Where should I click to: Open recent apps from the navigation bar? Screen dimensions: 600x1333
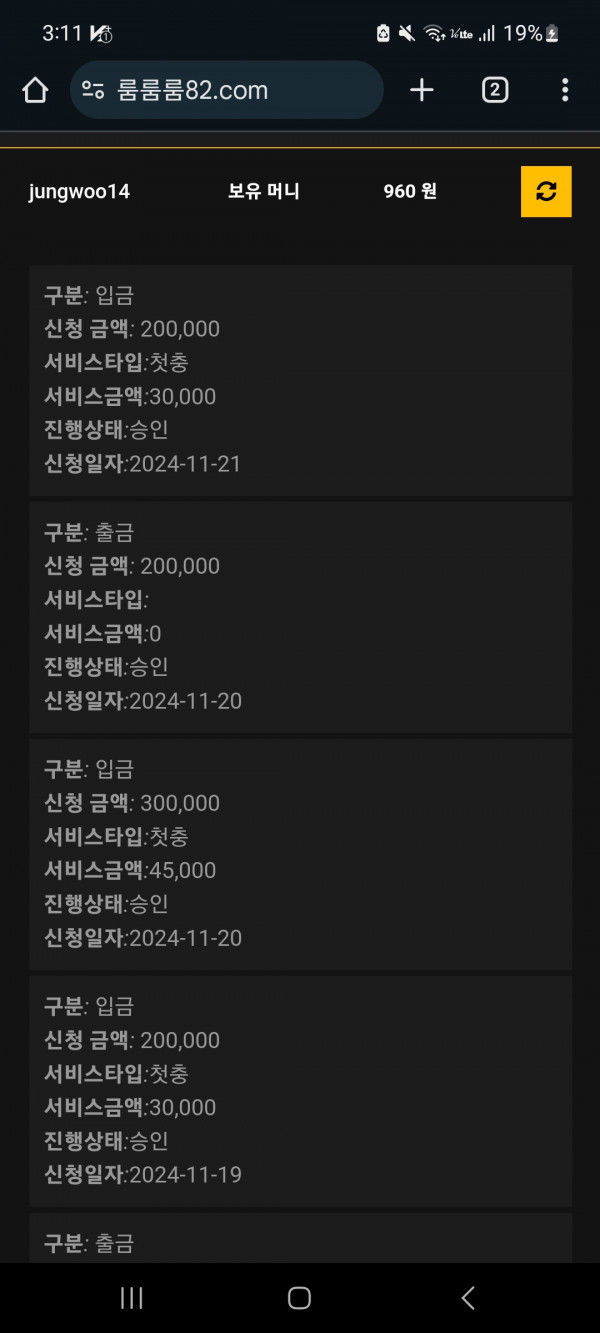pos(131,1298)
